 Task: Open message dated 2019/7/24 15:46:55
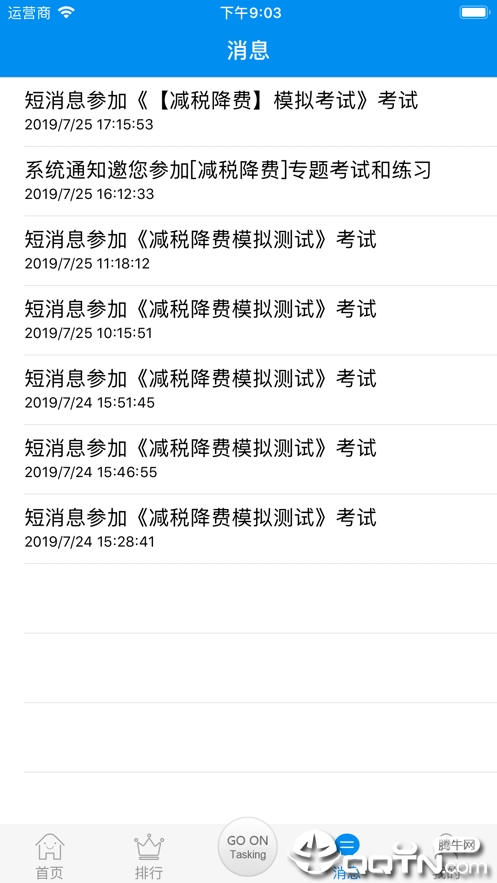click(x=248, y=460)
